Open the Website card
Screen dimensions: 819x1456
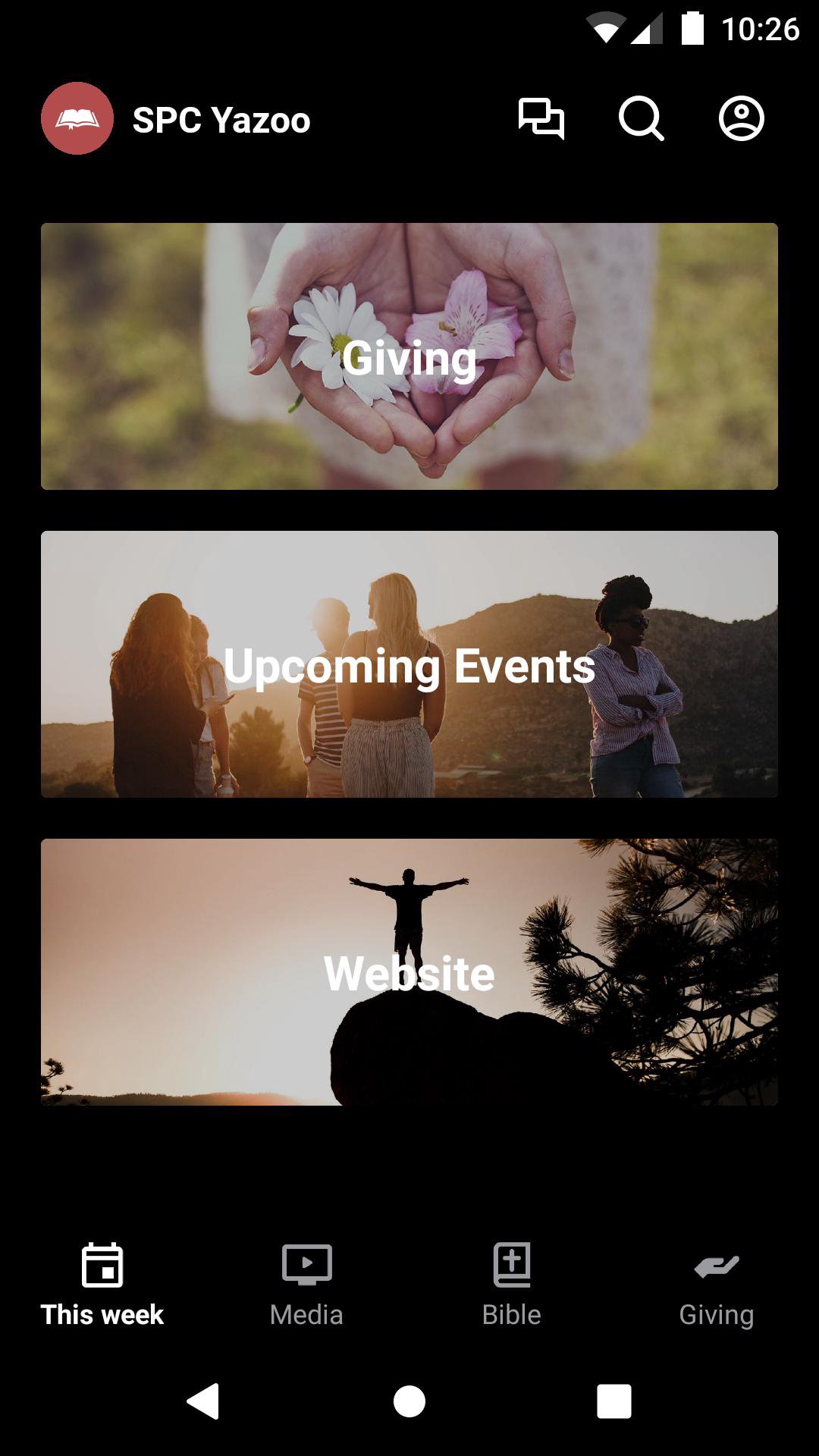coord(409,972)
